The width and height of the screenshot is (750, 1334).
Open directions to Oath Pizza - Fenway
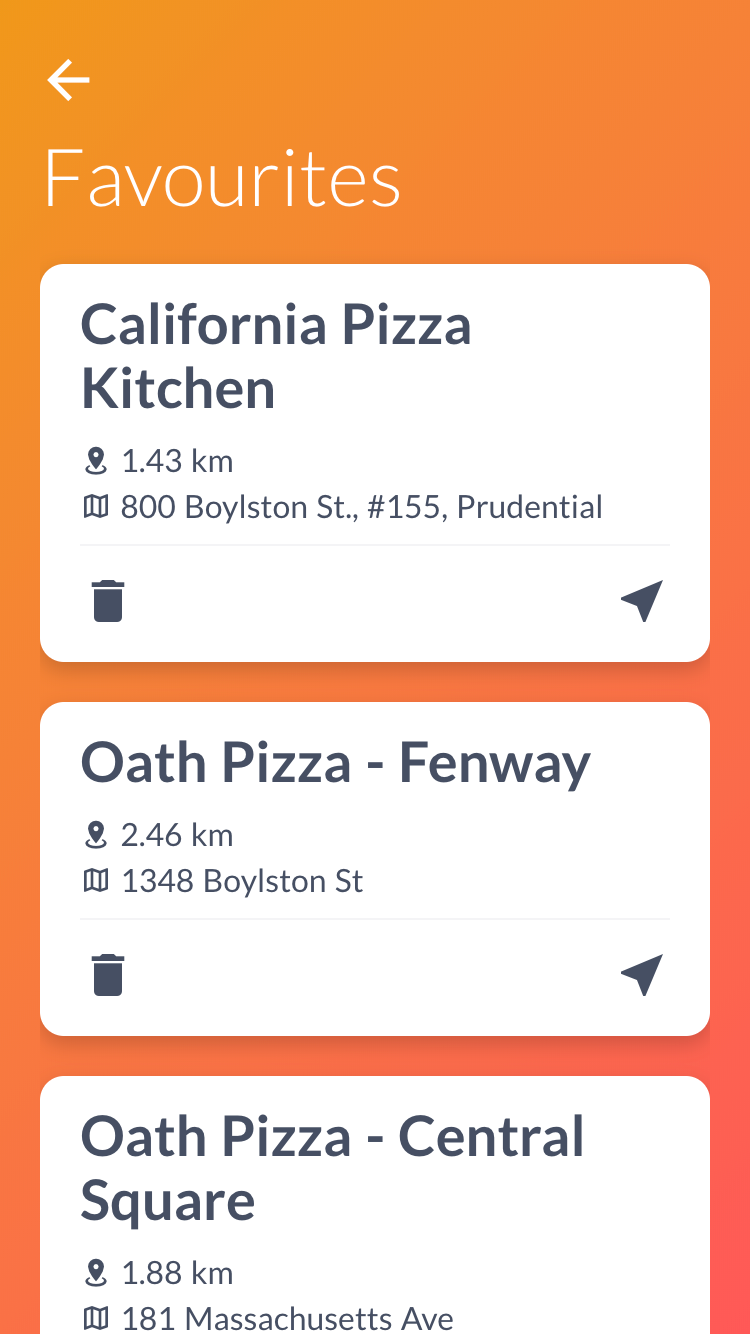pos(640,973)
